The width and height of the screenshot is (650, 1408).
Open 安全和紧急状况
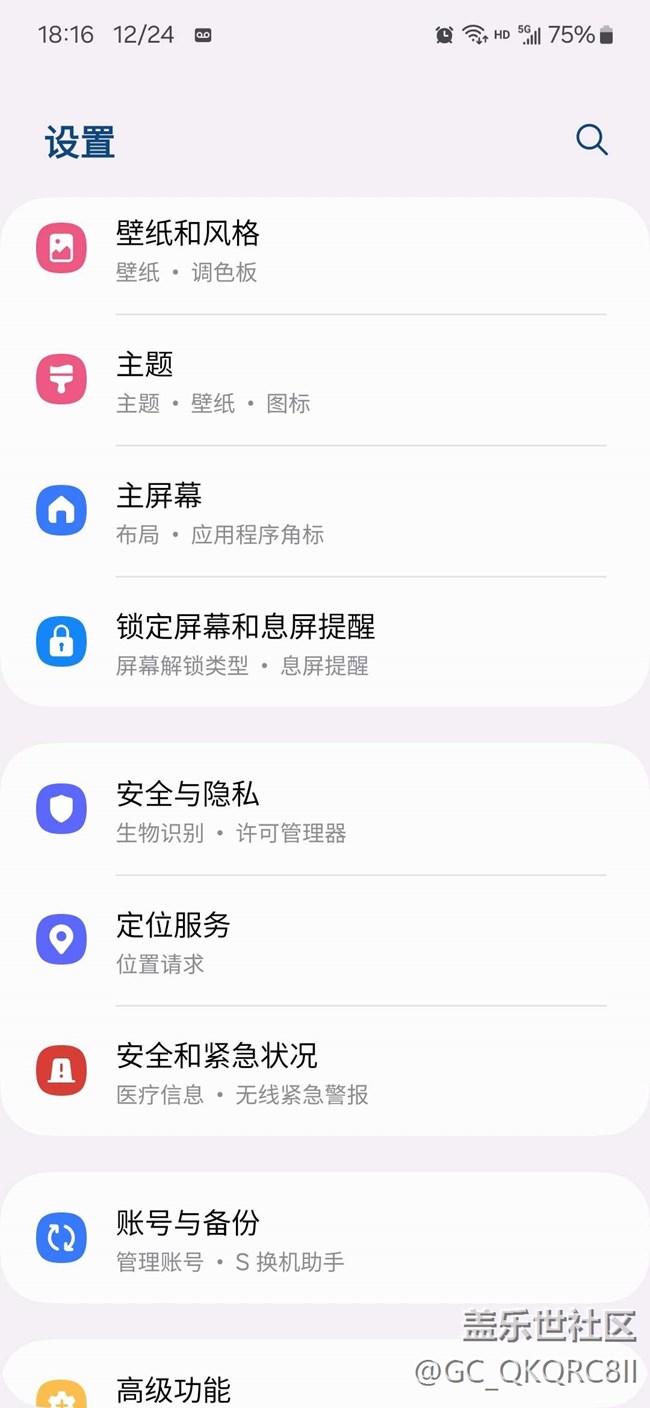(325, 1071)
